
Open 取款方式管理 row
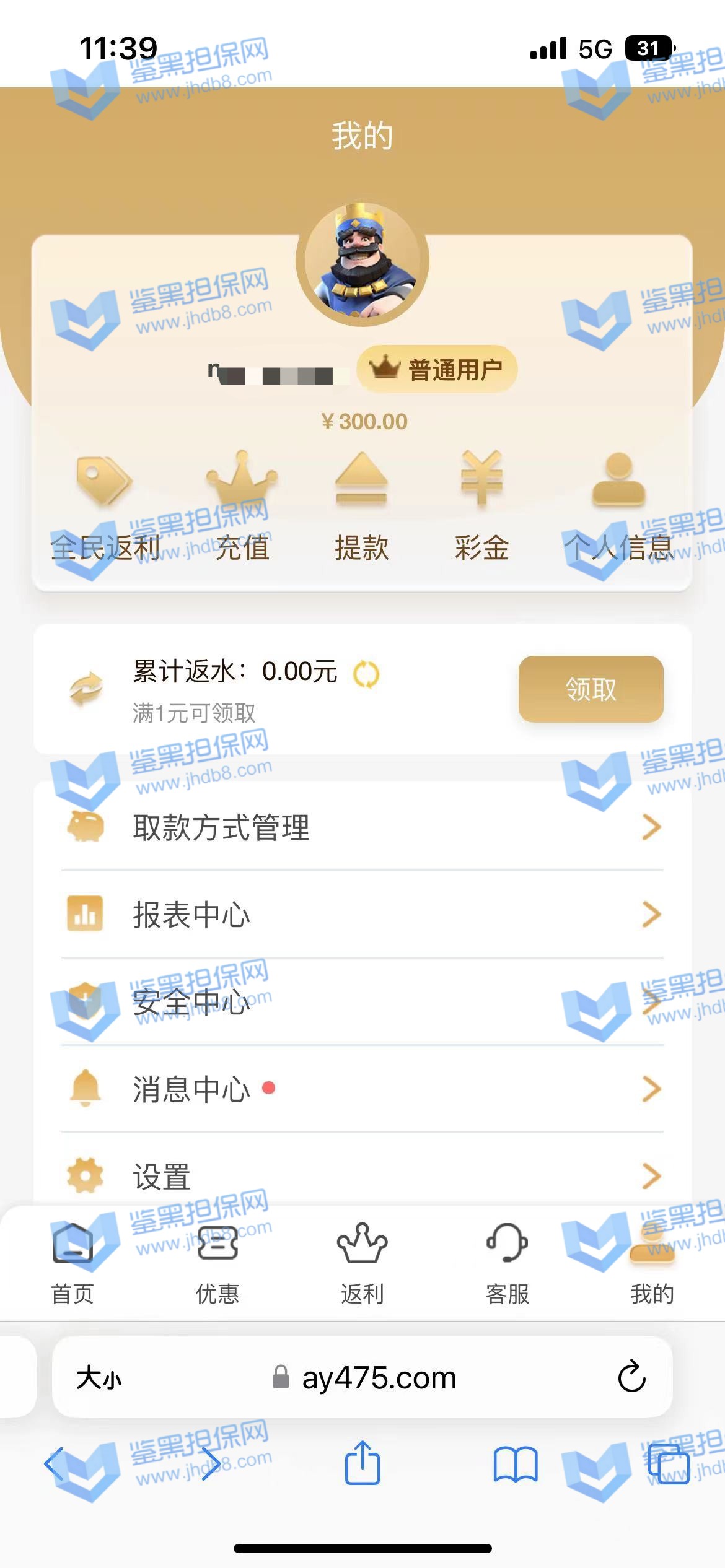tap(362, 827)
